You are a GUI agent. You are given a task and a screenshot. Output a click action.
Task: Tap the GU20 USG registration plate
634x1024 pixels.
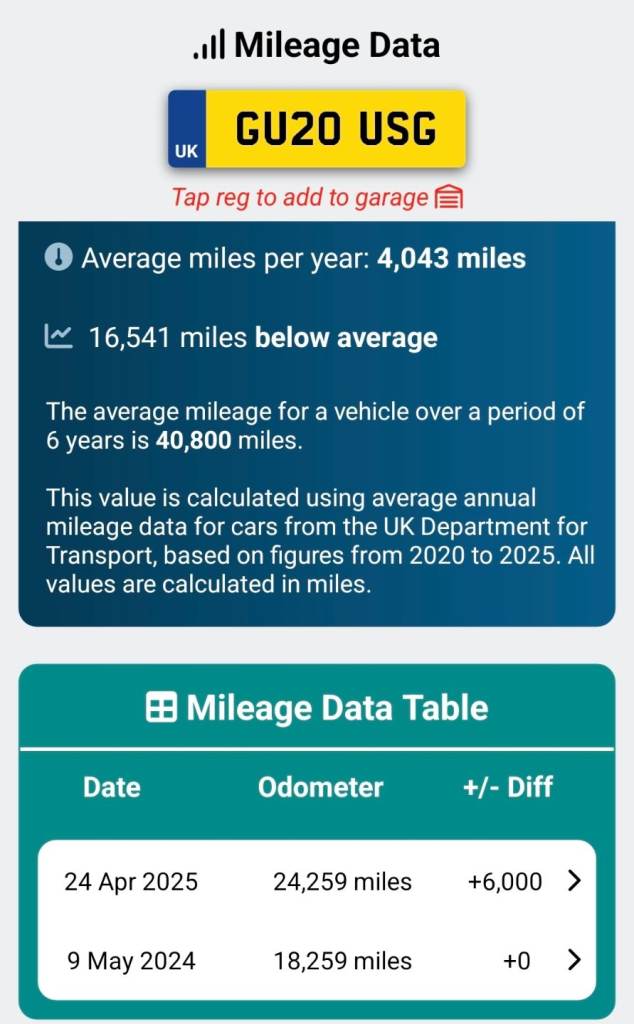[317, 129]
